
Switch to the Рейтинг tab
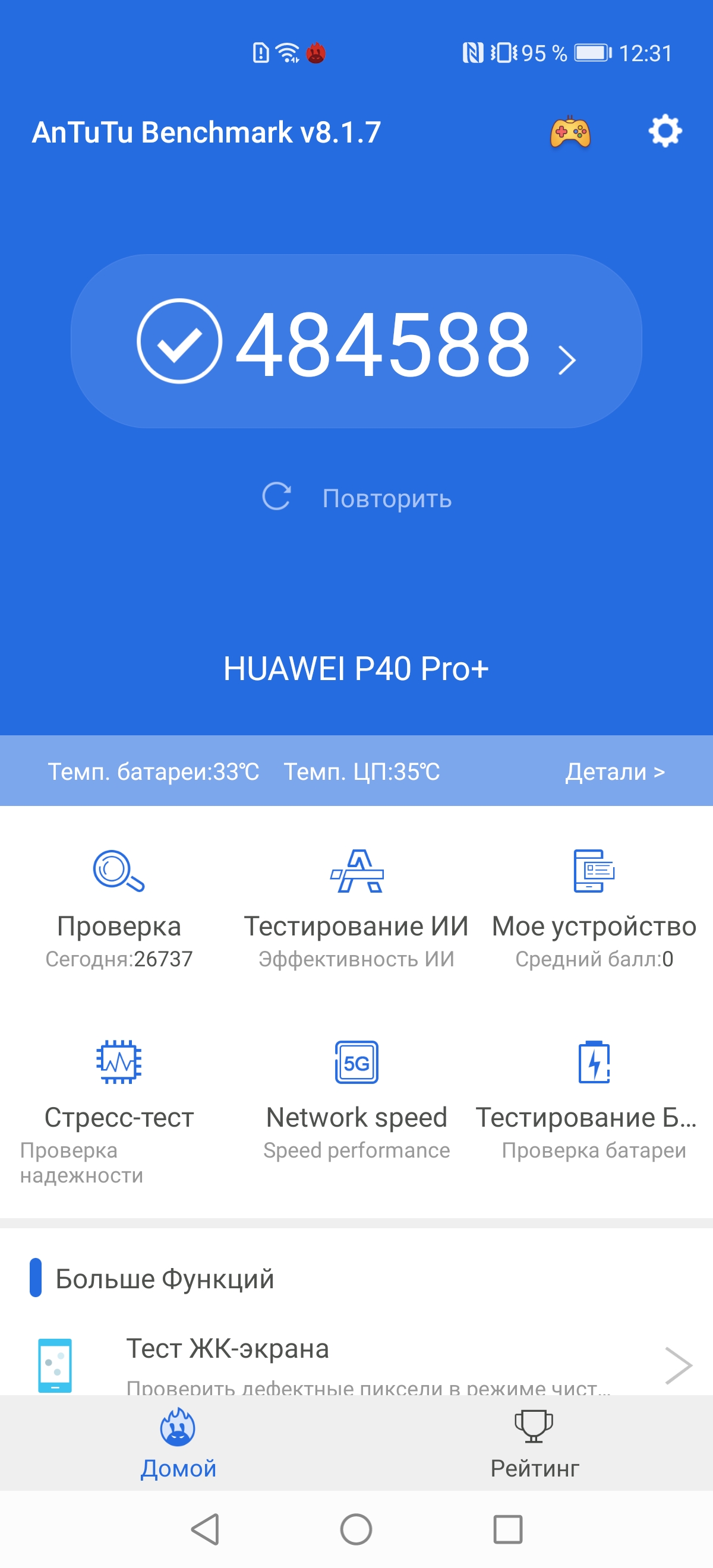point(534,1443)
